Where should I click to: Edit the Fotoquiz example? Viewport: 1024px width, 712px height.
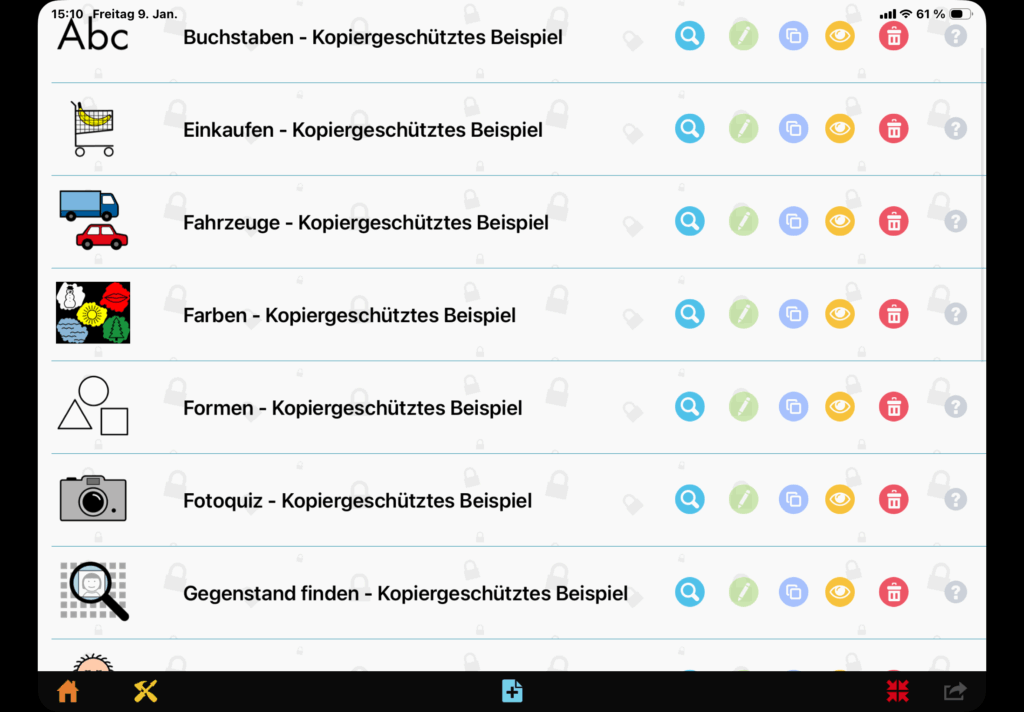tap(742, 500)
